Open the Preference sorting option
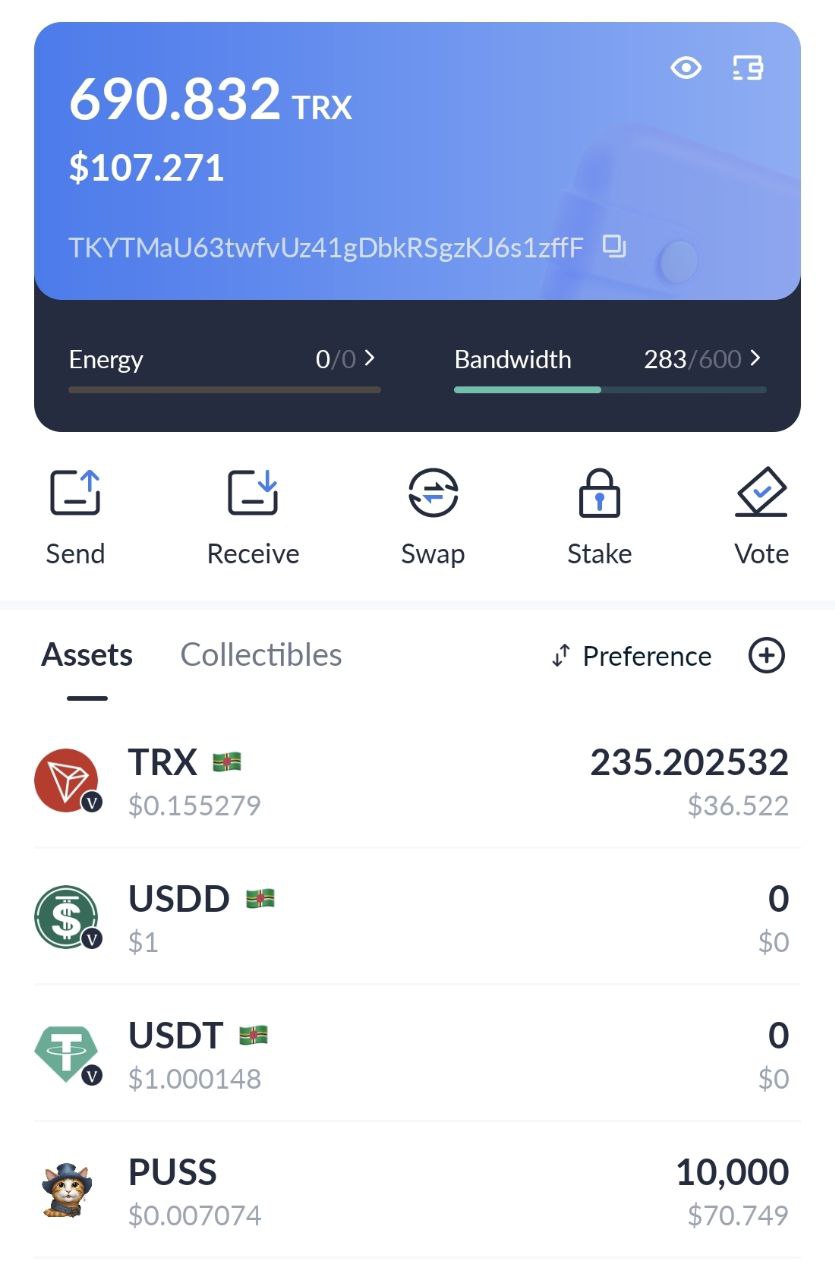Image resolution: width=835 pixels, height=1280 pixels. click(x=632, y=657)
